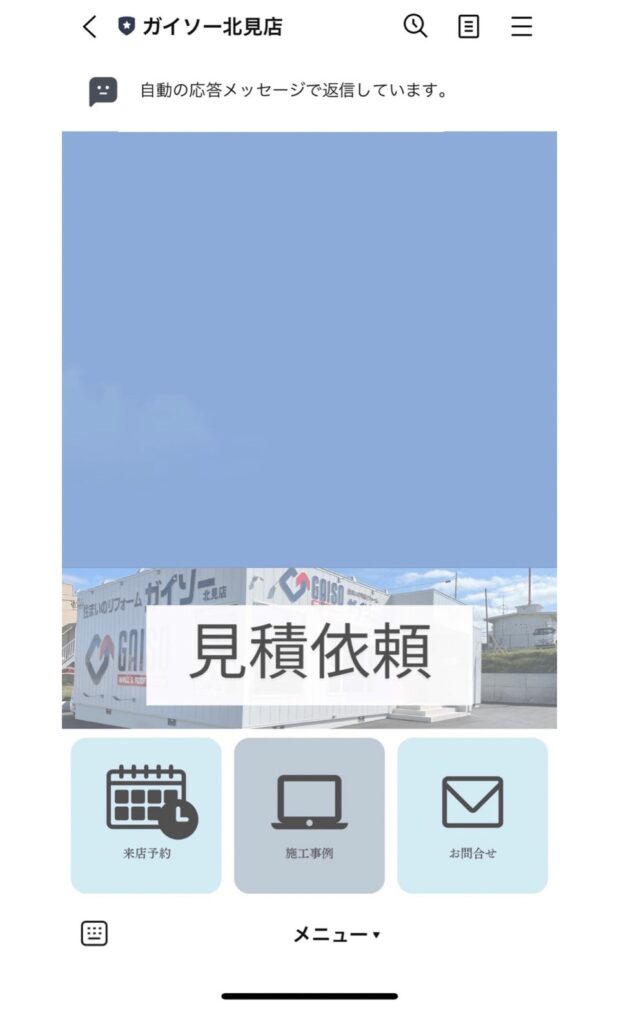619x1024 pixels.
Task: Go back from the ガイソー北見店 chat
Action: pyautogui.click(x=90, y=27)
